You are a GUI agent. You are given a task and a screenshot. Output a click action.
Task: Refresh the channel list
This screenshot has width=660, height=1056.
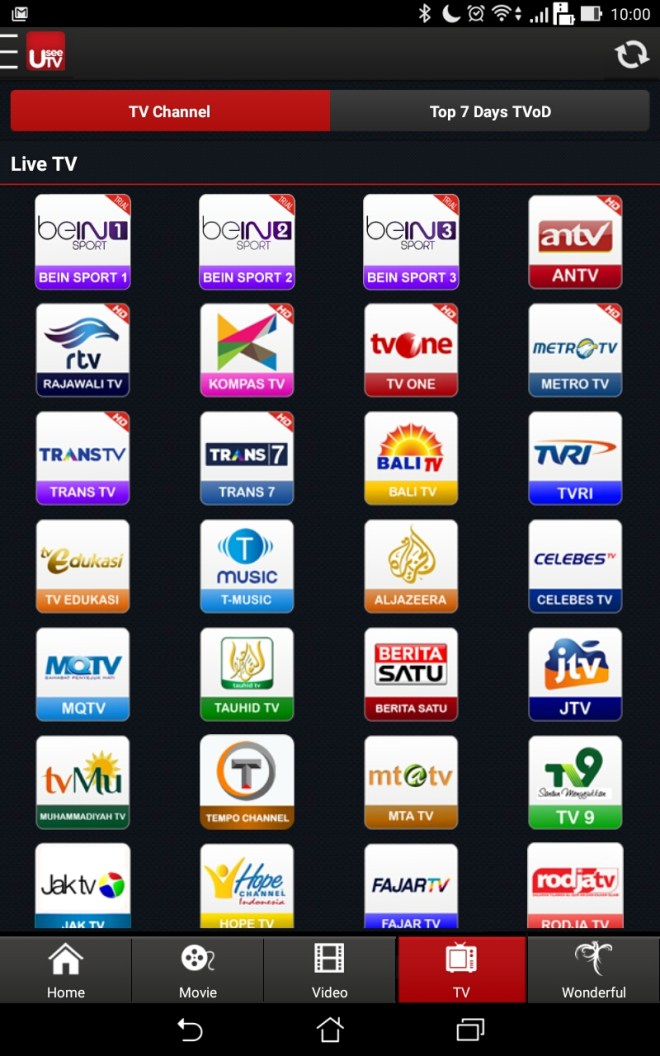(x=631, y=54)
